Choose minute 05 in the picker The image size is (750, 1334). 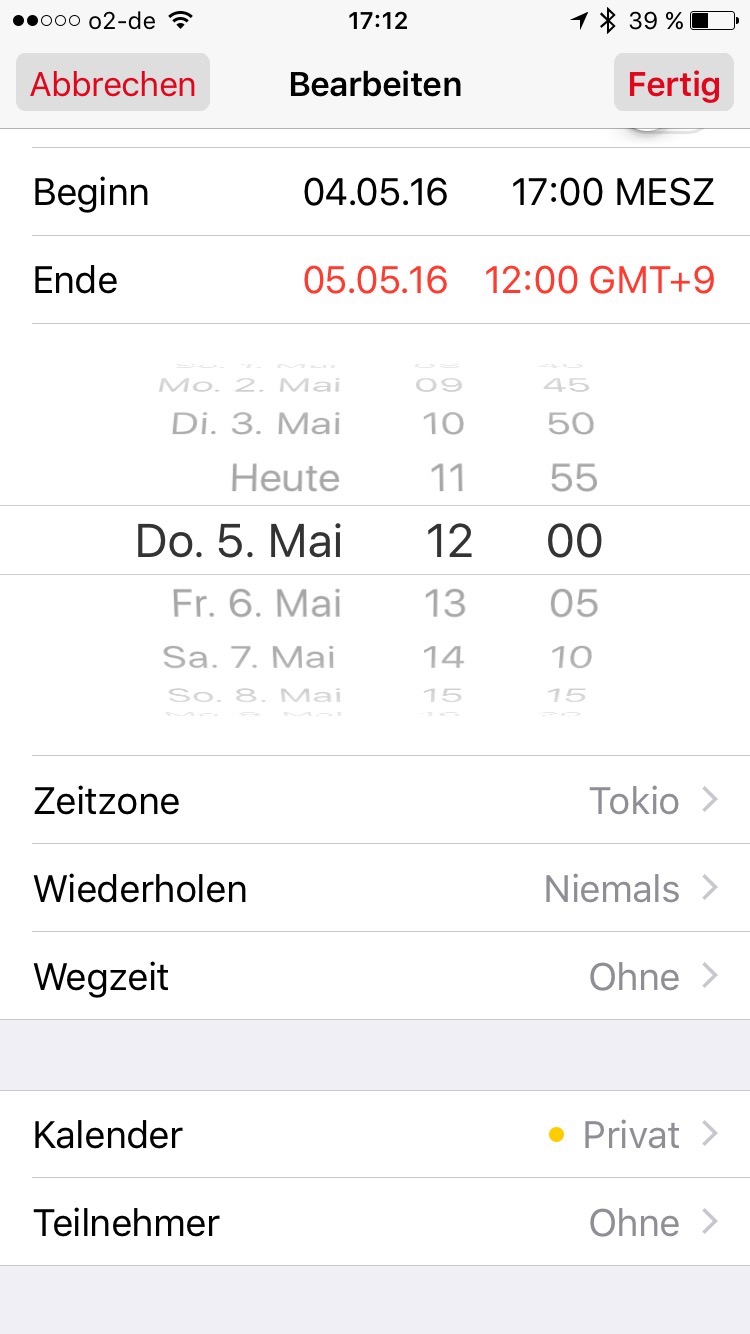point(574,603)
